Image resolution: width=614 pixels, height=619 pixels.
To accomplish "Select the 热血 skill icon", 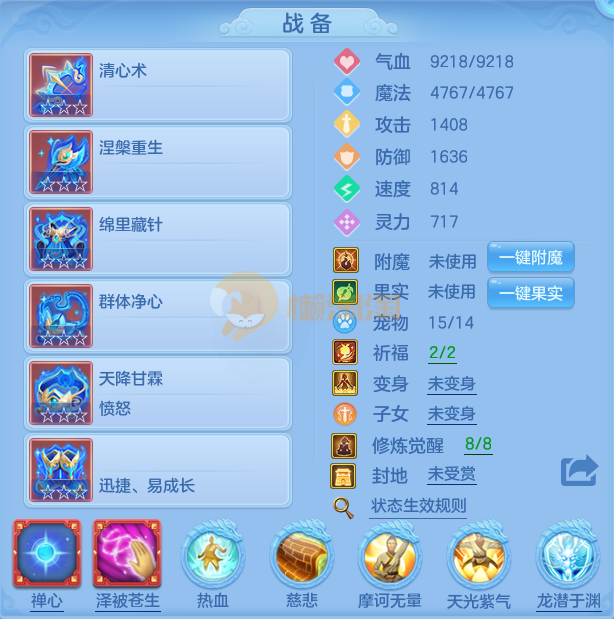I will pos(213,556).
